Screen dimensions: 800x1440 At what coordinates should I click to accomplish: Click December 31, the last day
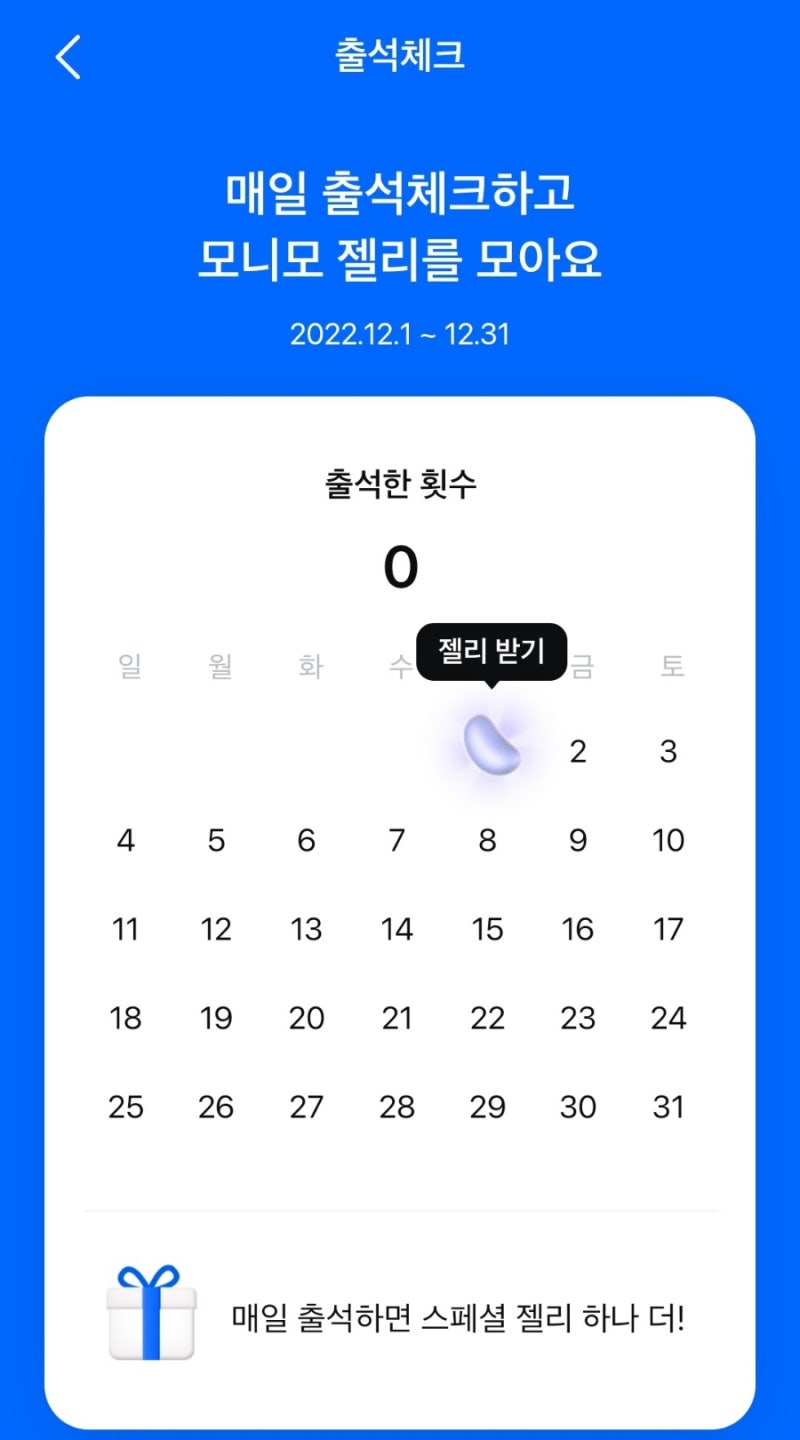tap(668, 1107)
